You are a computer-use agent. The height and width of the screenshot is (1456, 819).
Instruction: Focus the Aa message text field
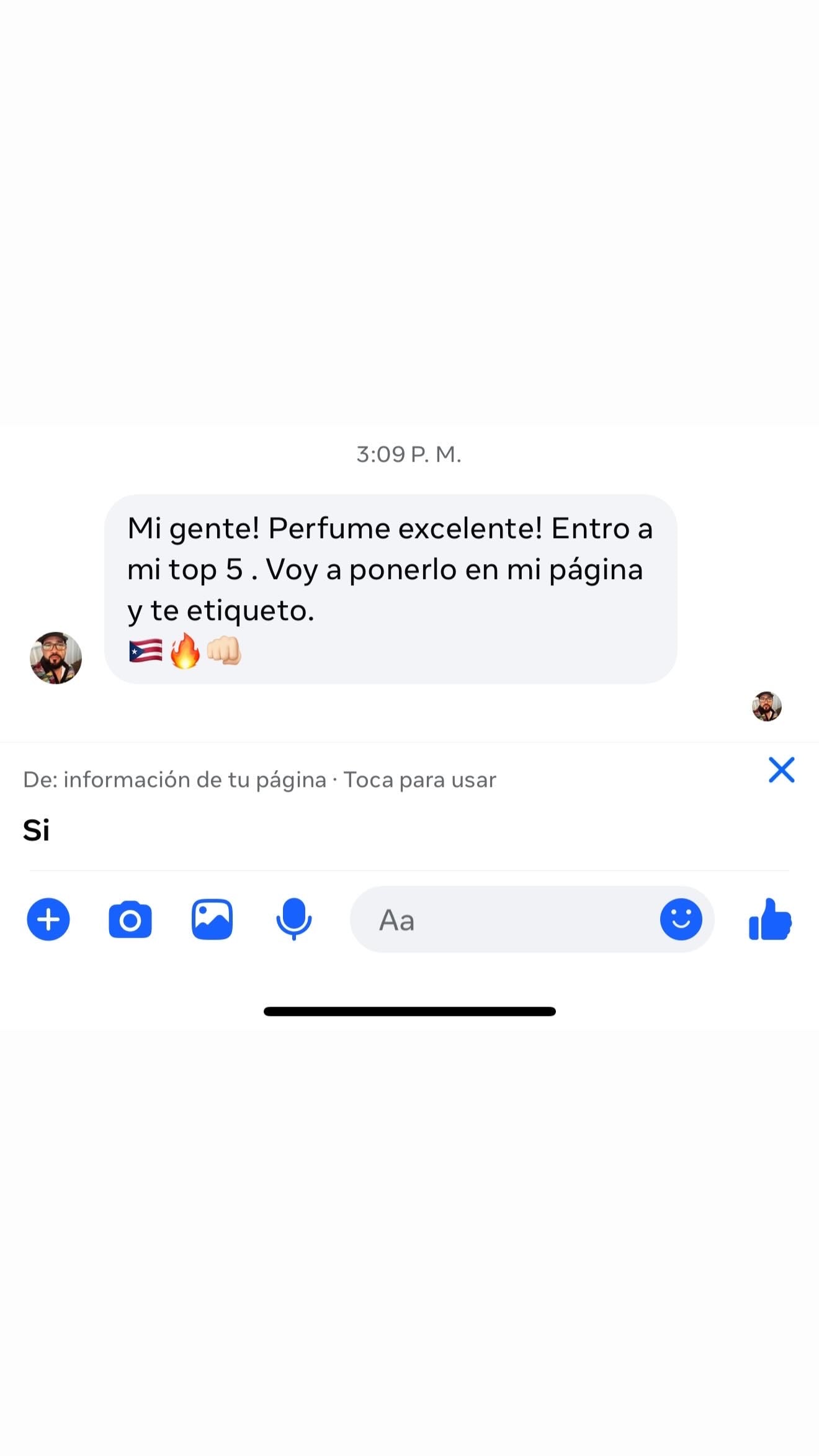tap(509, 919)
